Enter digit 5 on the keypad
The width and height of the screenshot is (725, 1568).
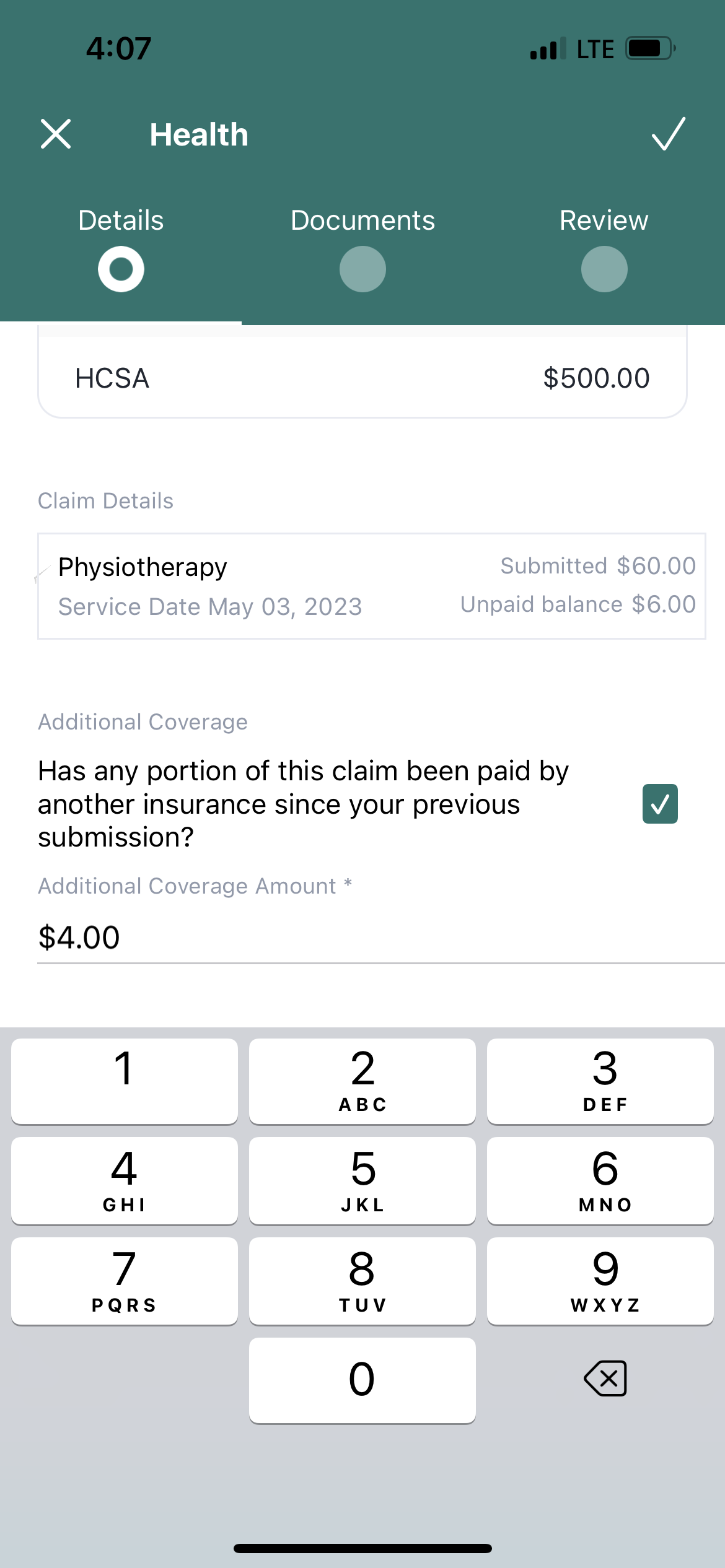tap(362, 1180)
